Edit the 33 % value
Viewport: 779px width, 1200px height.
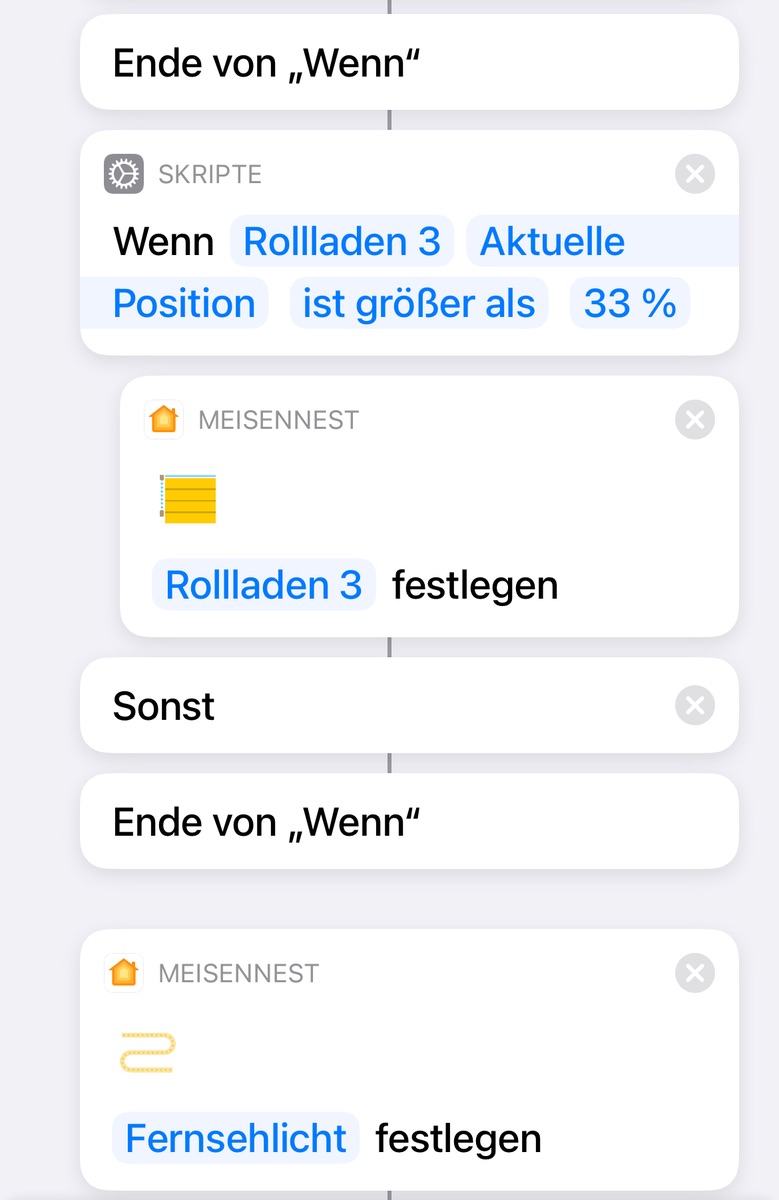click(x=630, y=304)
